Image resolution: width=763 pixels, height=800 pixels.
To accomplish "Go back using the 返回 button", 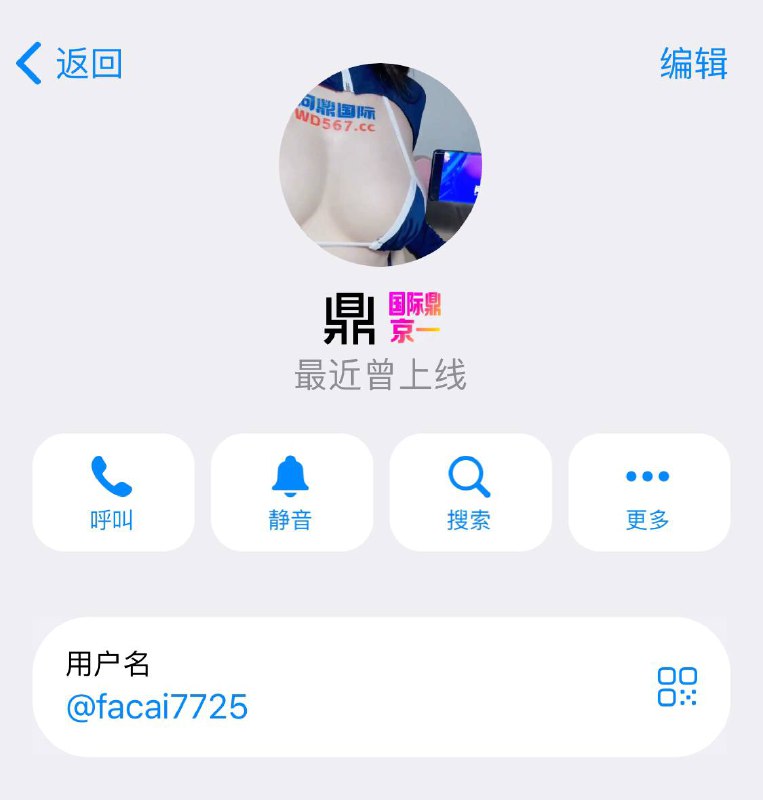I will click(x=70, y=63).
